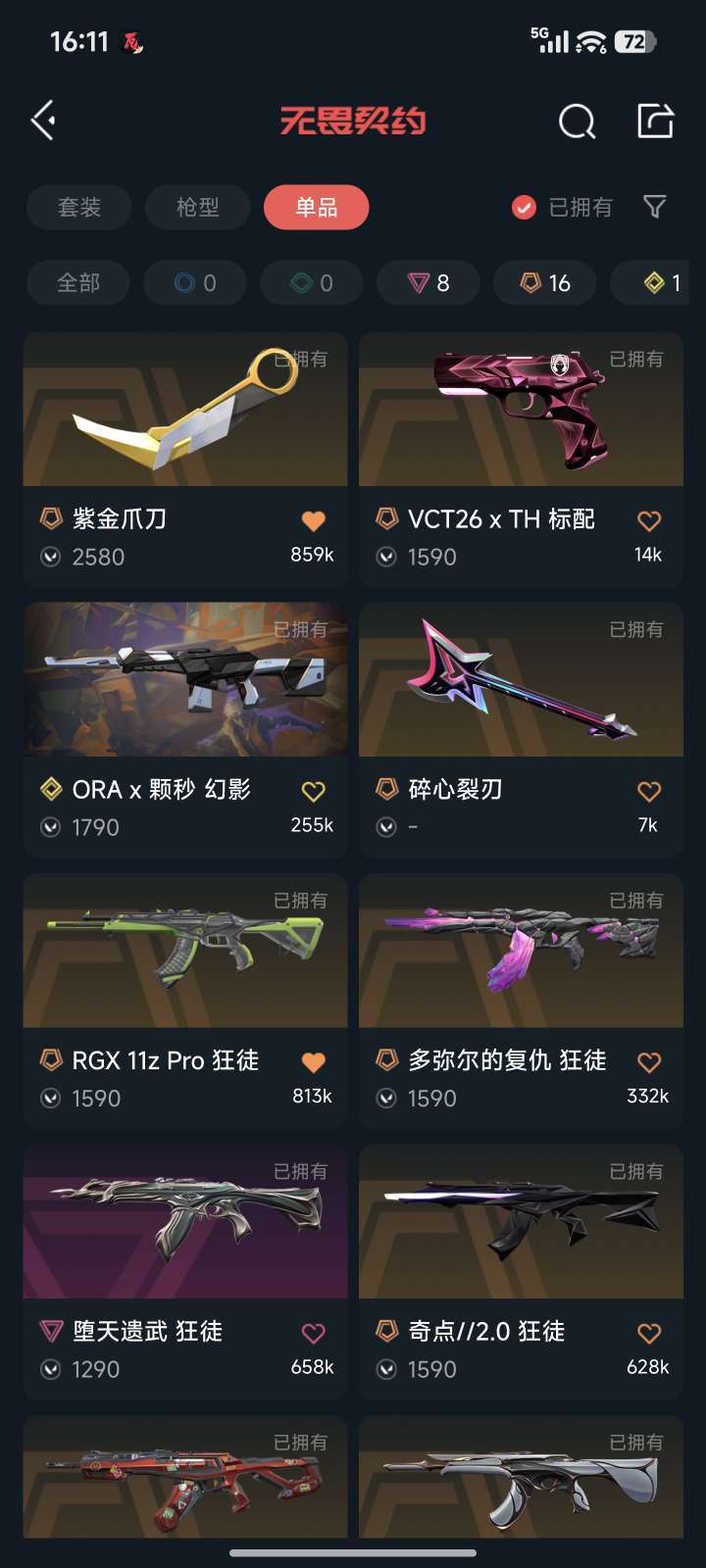Screen dimensions: 706x1568
Task: Go back using the top-left arrow
Action: coord(43,122)
